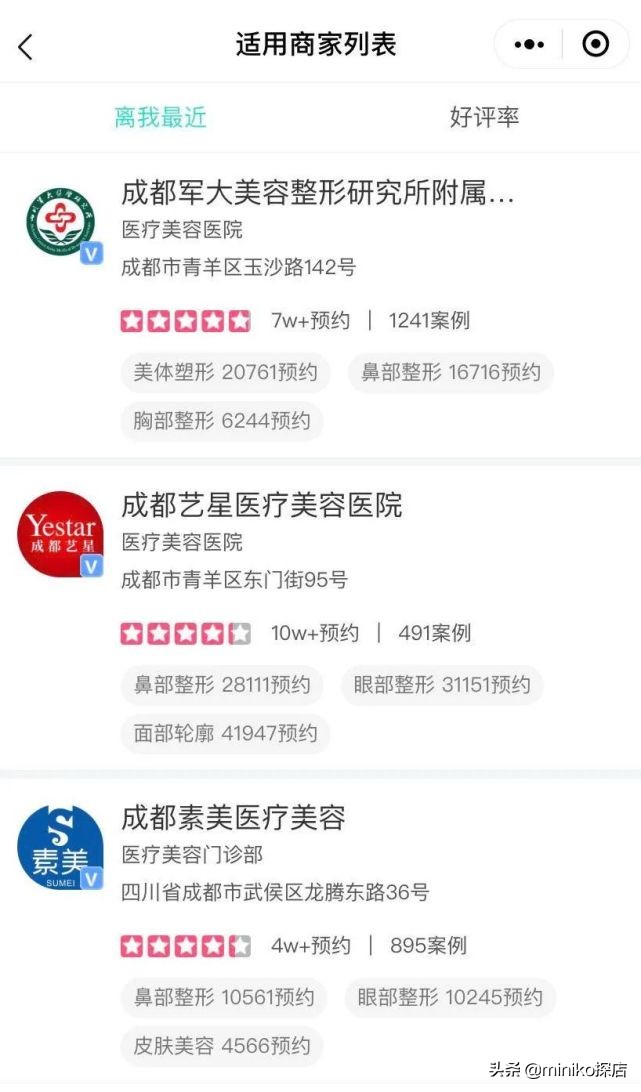Open 成都艺星医疗美容医院 listing
Screen dimensions: 641x1092
[262, 505]
